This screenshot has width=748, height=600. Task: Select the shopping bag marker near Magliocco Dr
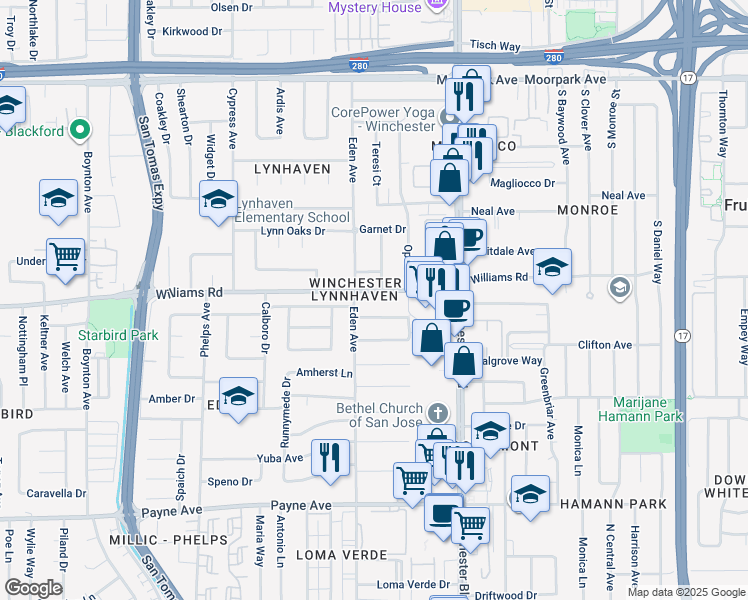pyautogui.click(x=449, y=180)
